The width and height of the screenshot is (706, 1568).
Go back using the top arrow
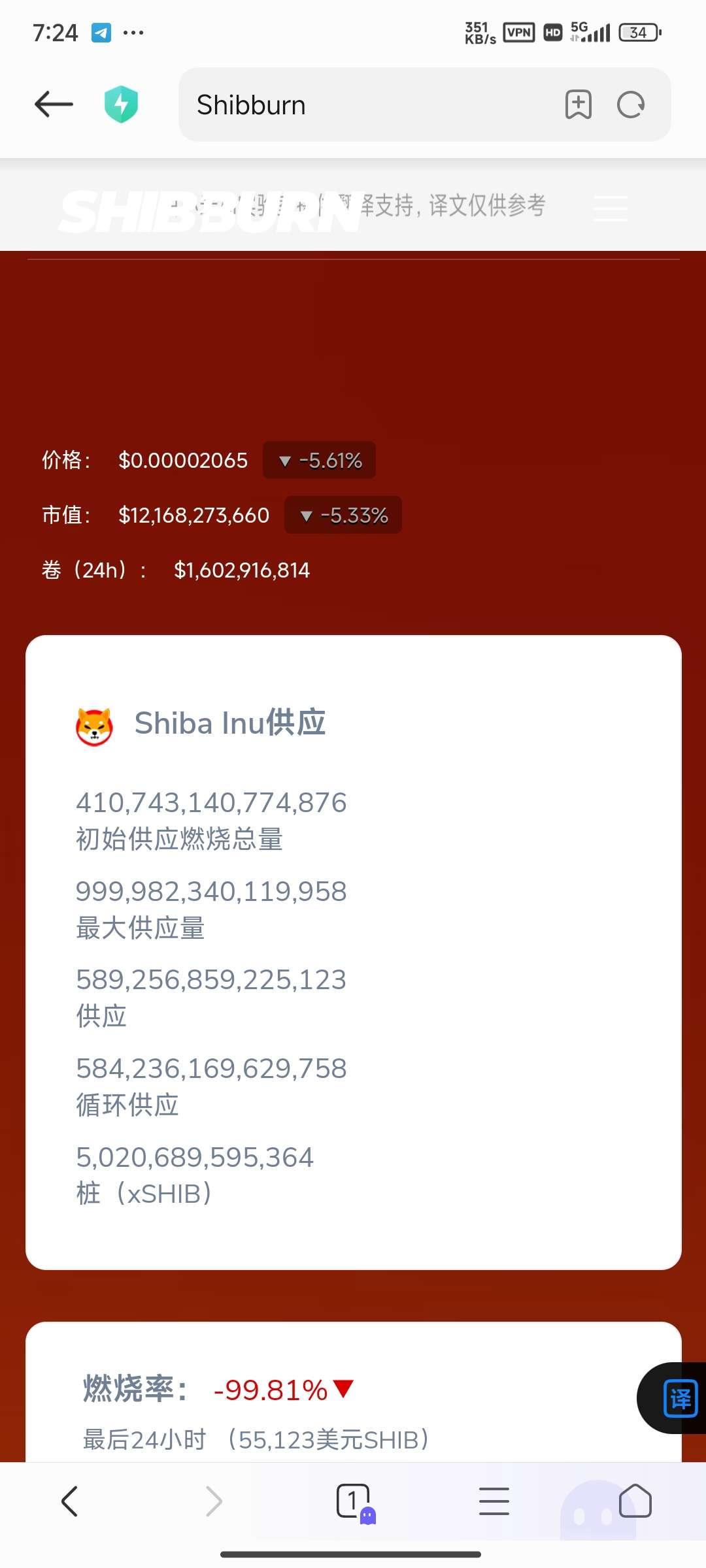point(54,105)
